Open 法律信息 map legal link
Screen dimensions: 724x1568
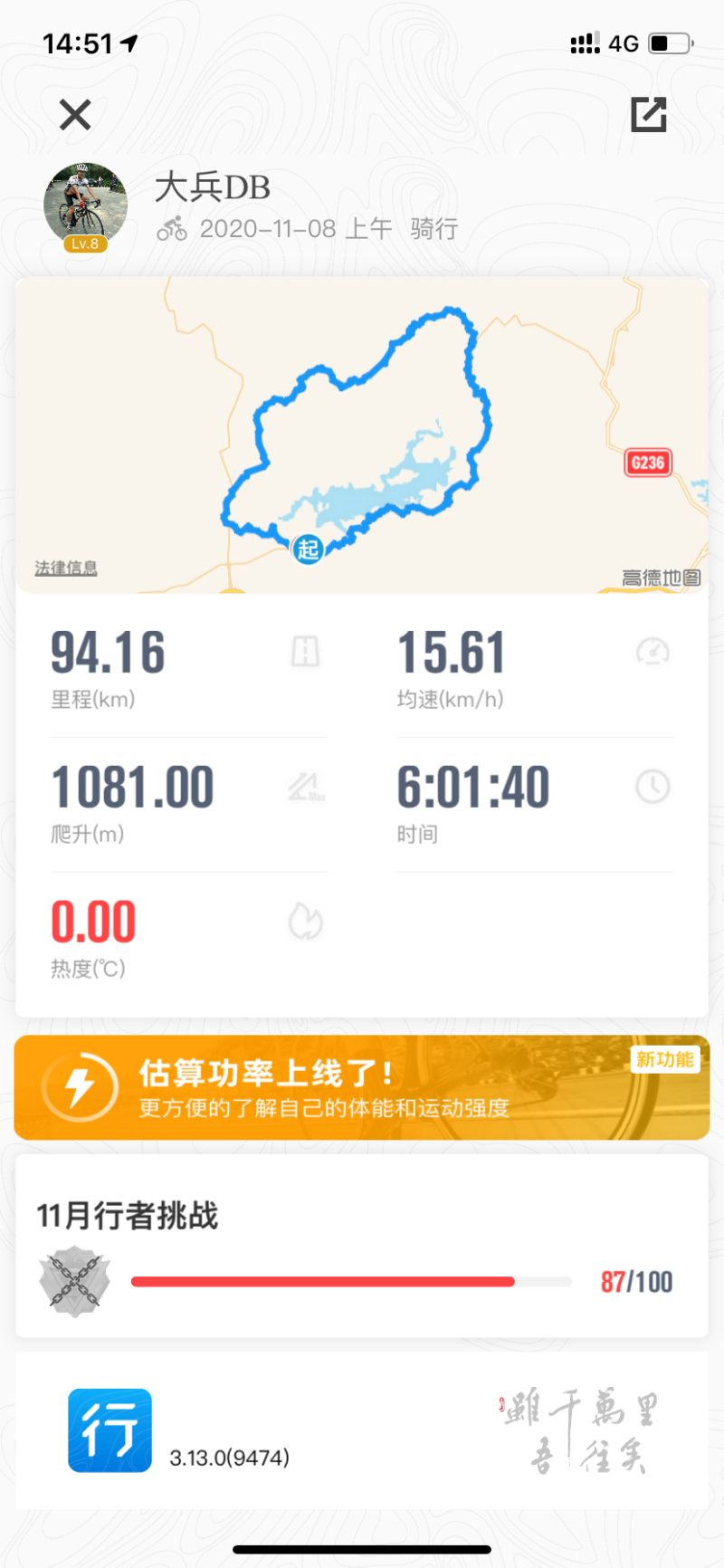tap(66, 568)
